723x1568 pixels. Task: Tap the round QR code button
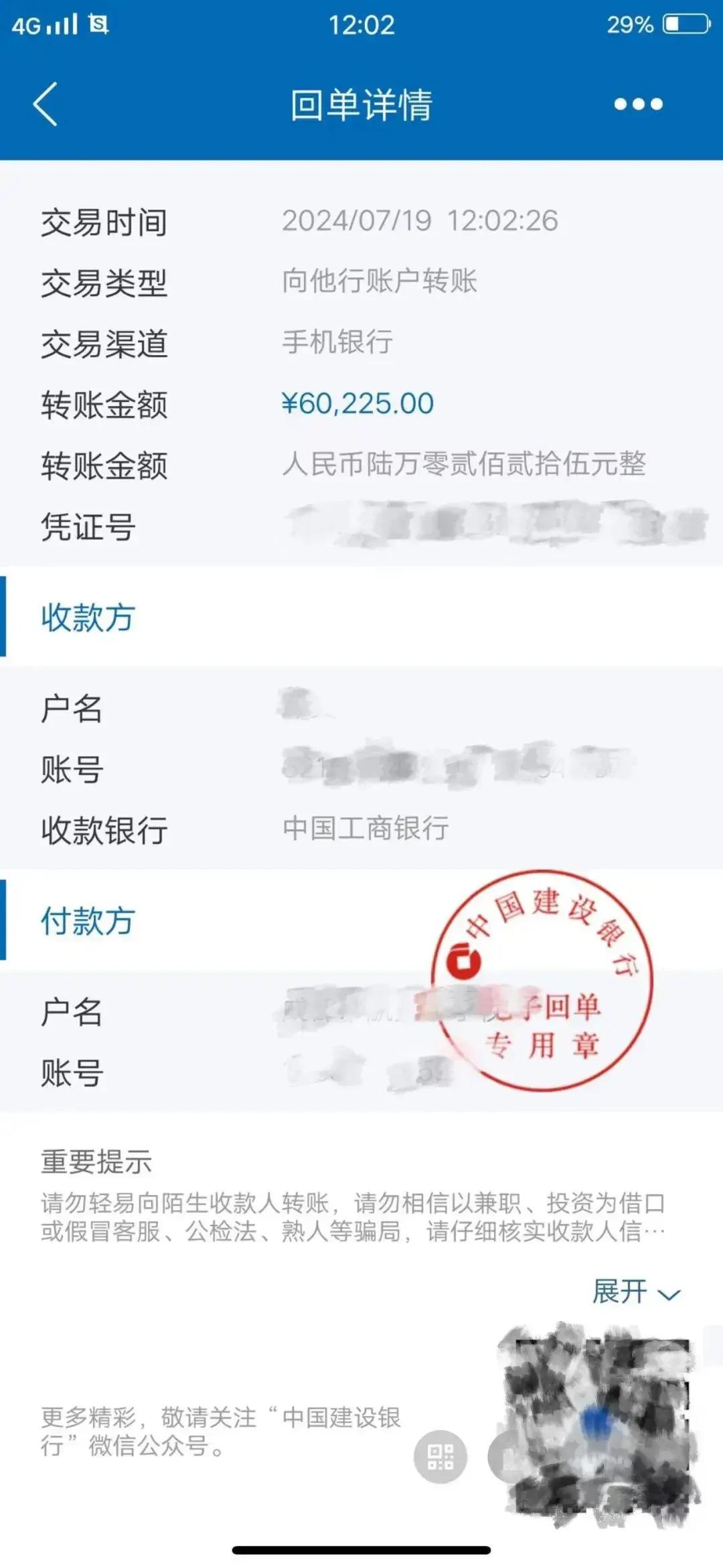click(x=440, y=1456)
